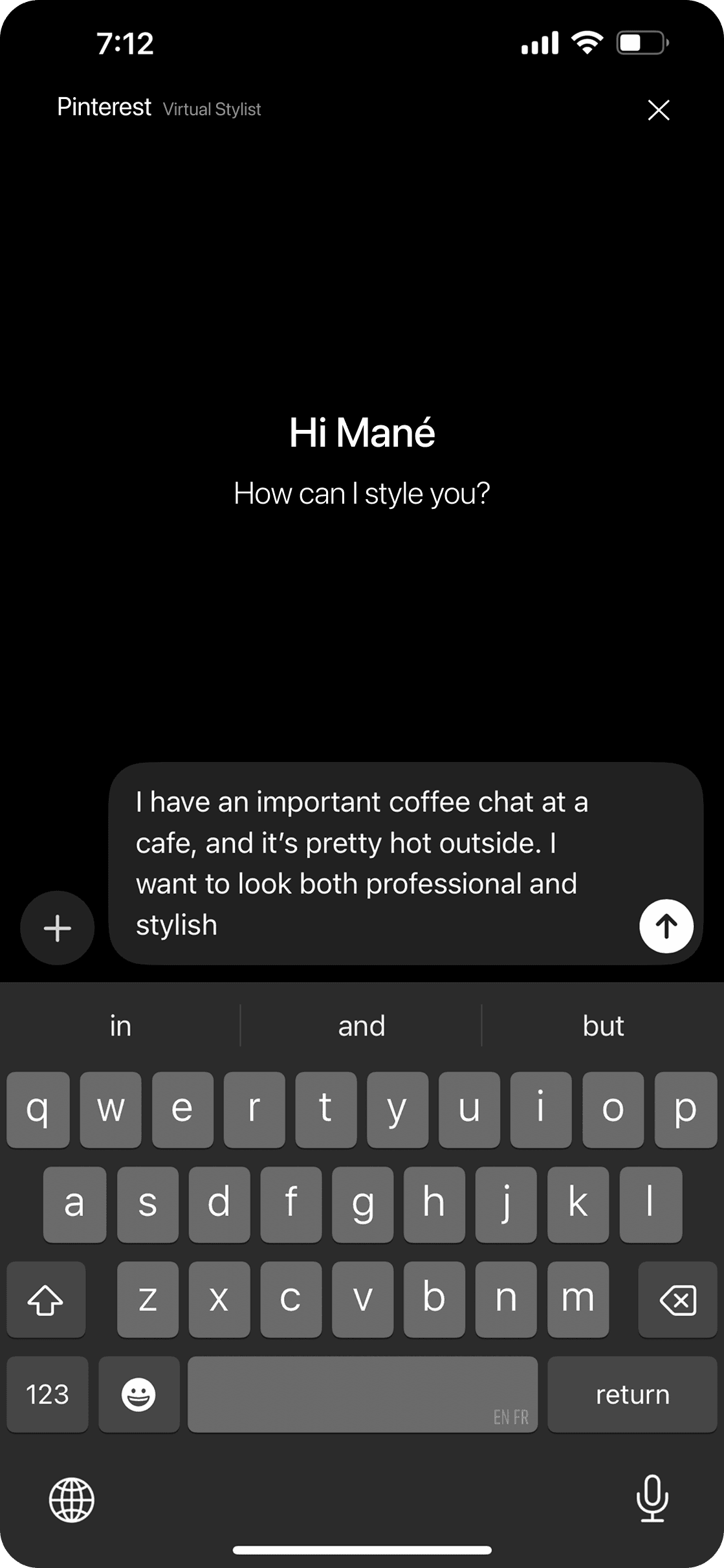This screenshot has height=1568, width=724.
Task: Insert the suggestion 'but'
Action: (603, 1025)
